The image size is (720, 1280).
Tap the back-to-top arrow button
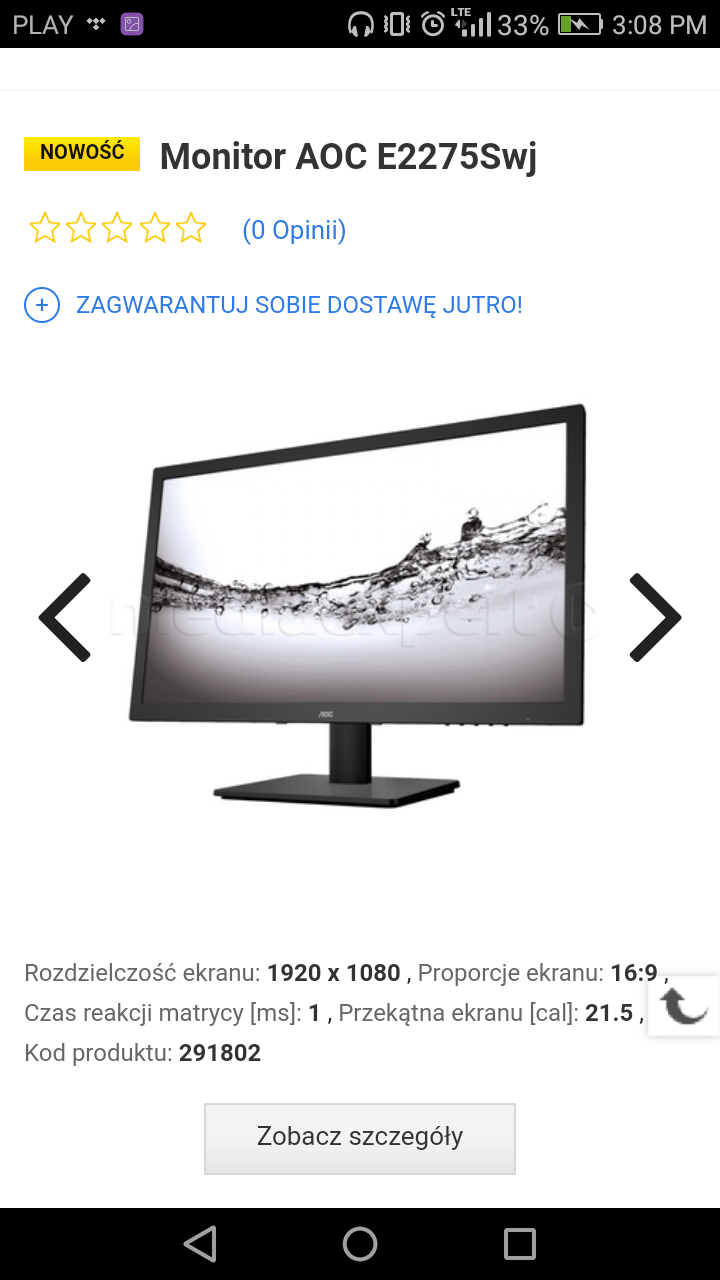[x=684, y=1006]
